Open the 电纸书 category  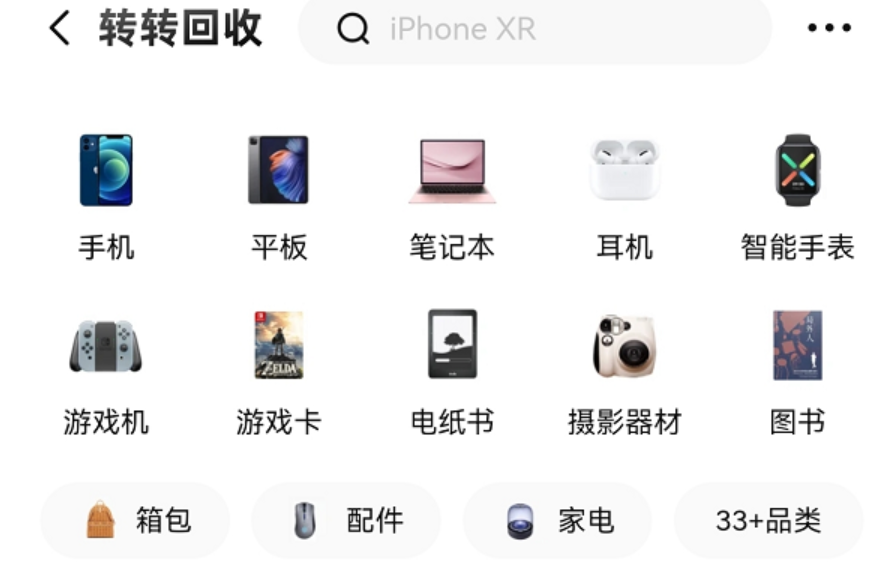pyautogui.click(x=452, y=371)
